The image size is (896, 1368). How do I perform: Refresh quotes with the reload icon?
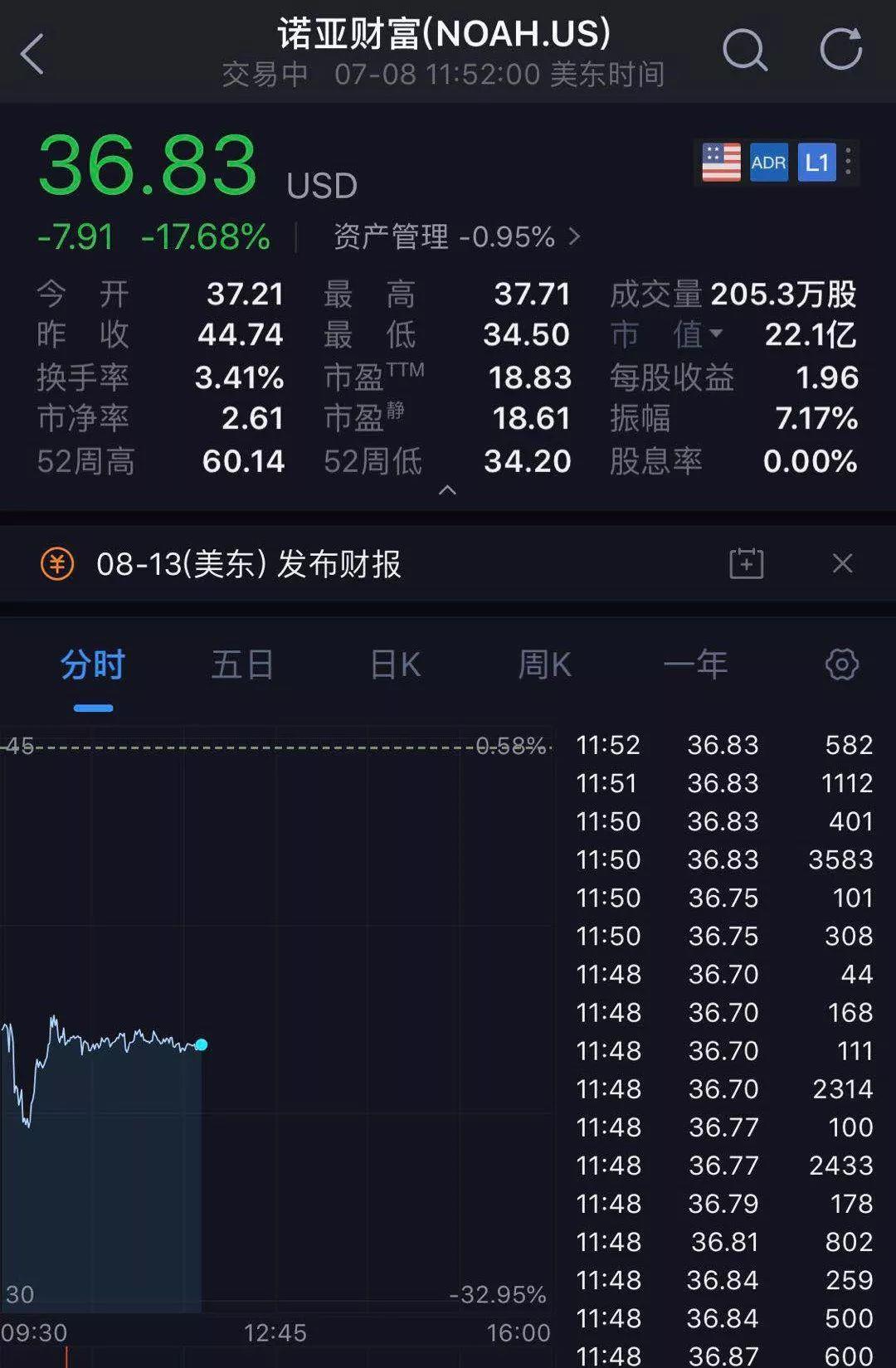click(840, 50)
